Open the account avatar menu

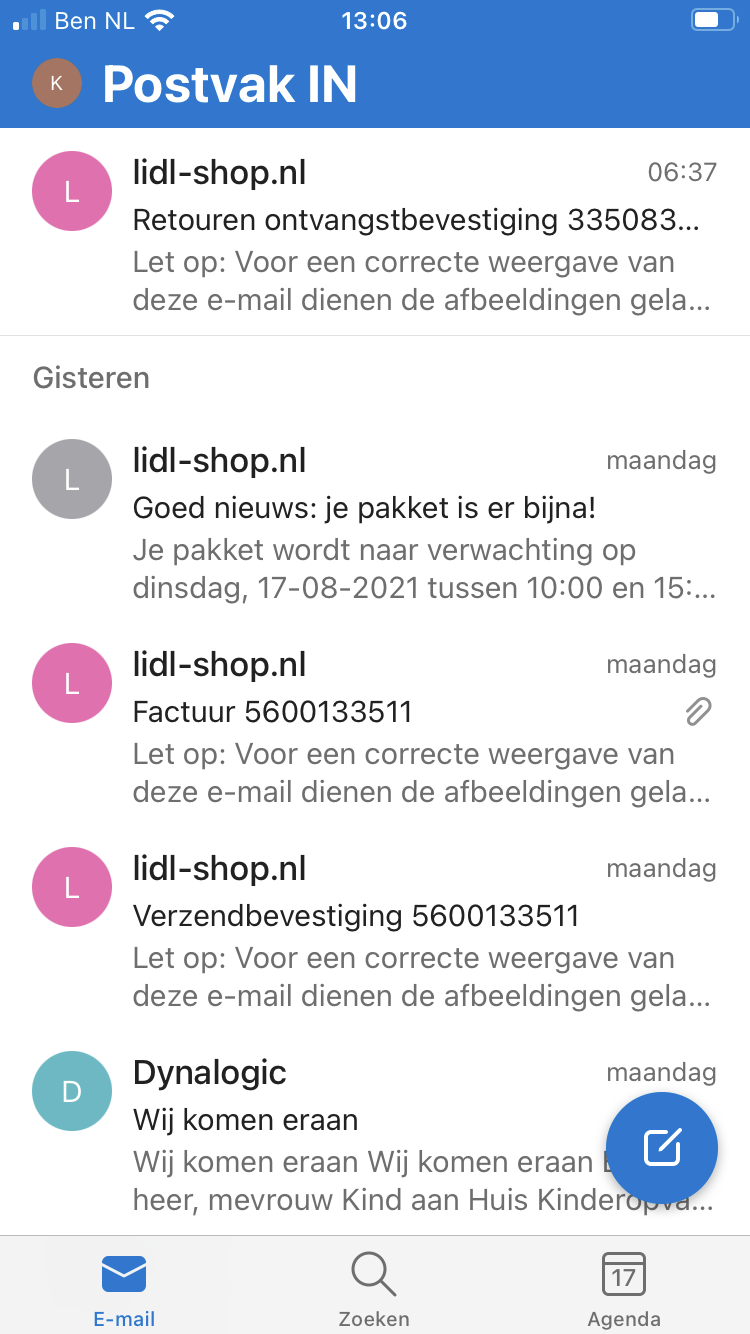pos(57,84)
